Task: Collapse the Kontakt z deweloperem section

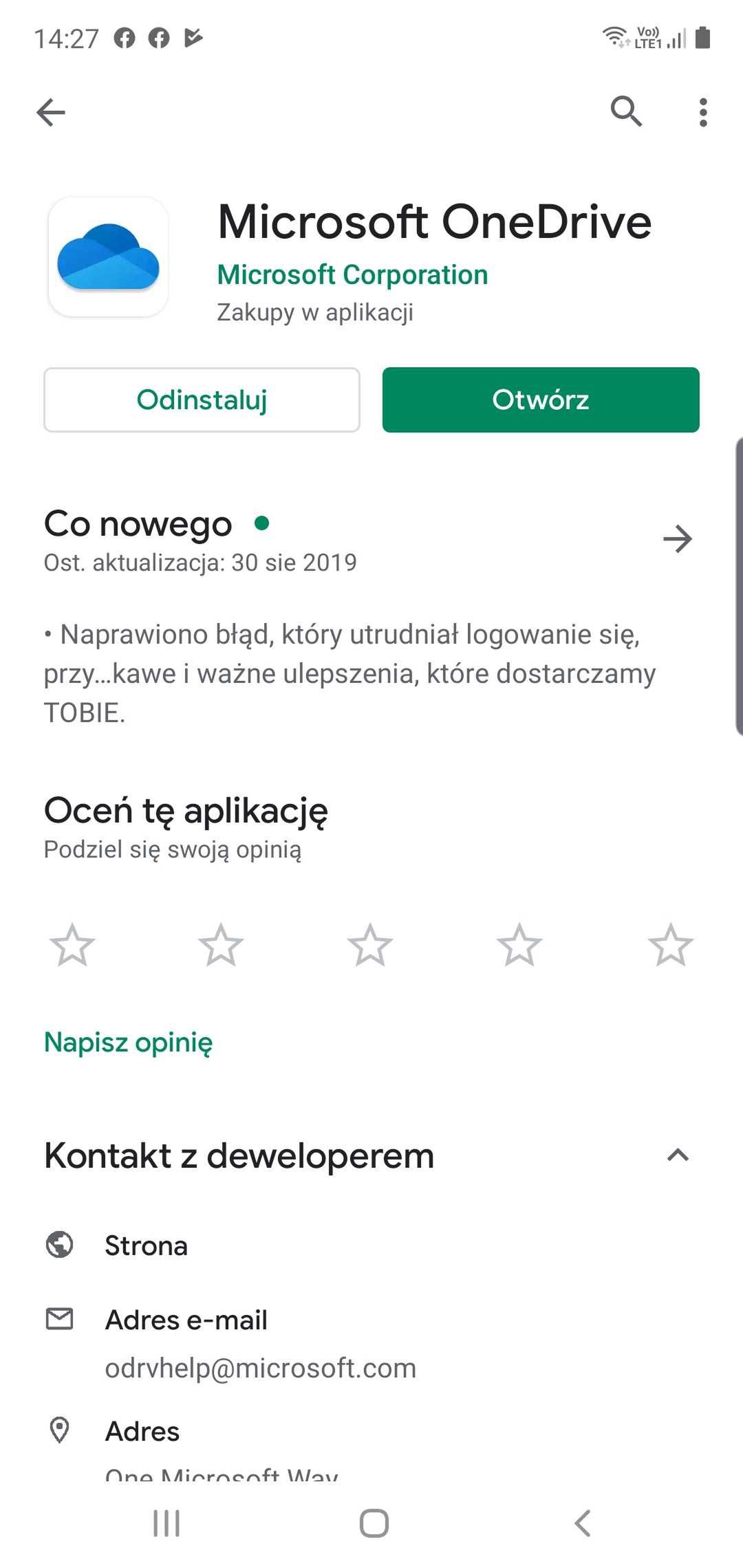Action: click(x=678, y=1155)
